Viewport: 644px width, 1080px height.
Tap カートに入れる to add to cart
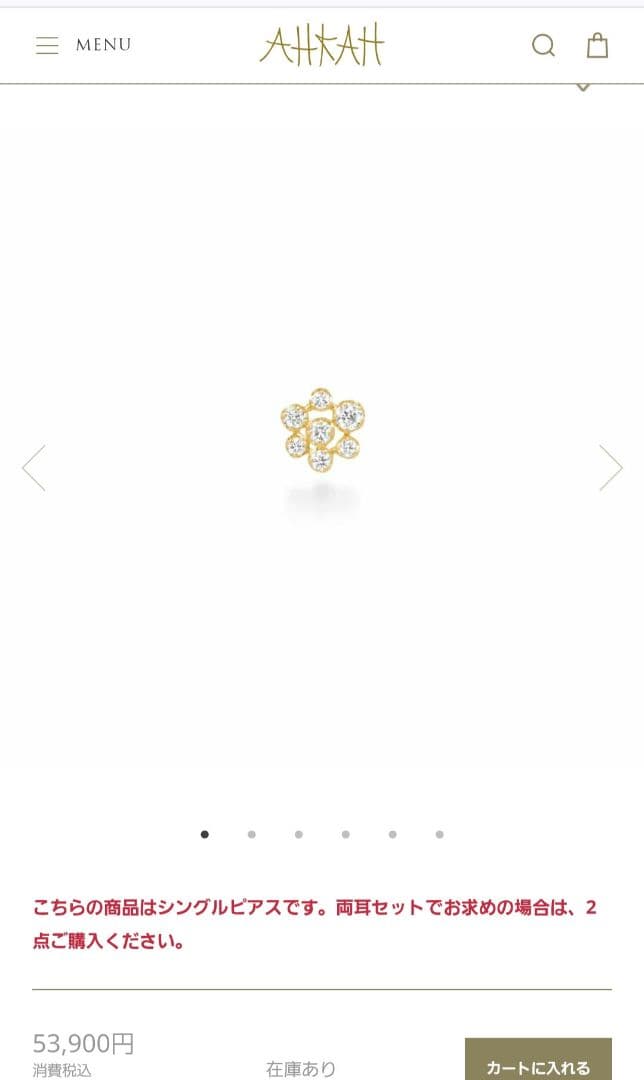[538, 1062]
